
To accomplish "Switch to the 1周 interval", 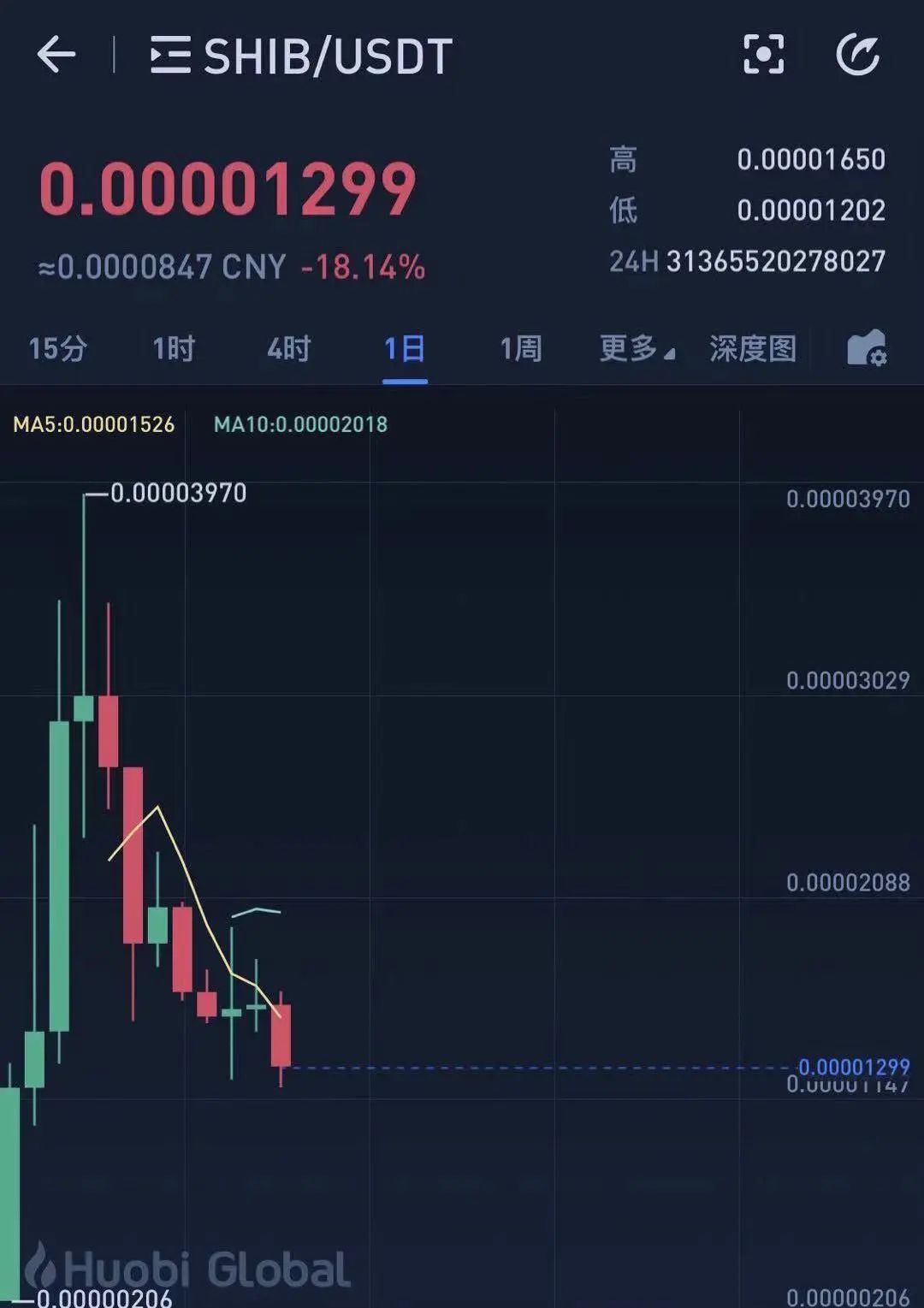I will (520, 349).
